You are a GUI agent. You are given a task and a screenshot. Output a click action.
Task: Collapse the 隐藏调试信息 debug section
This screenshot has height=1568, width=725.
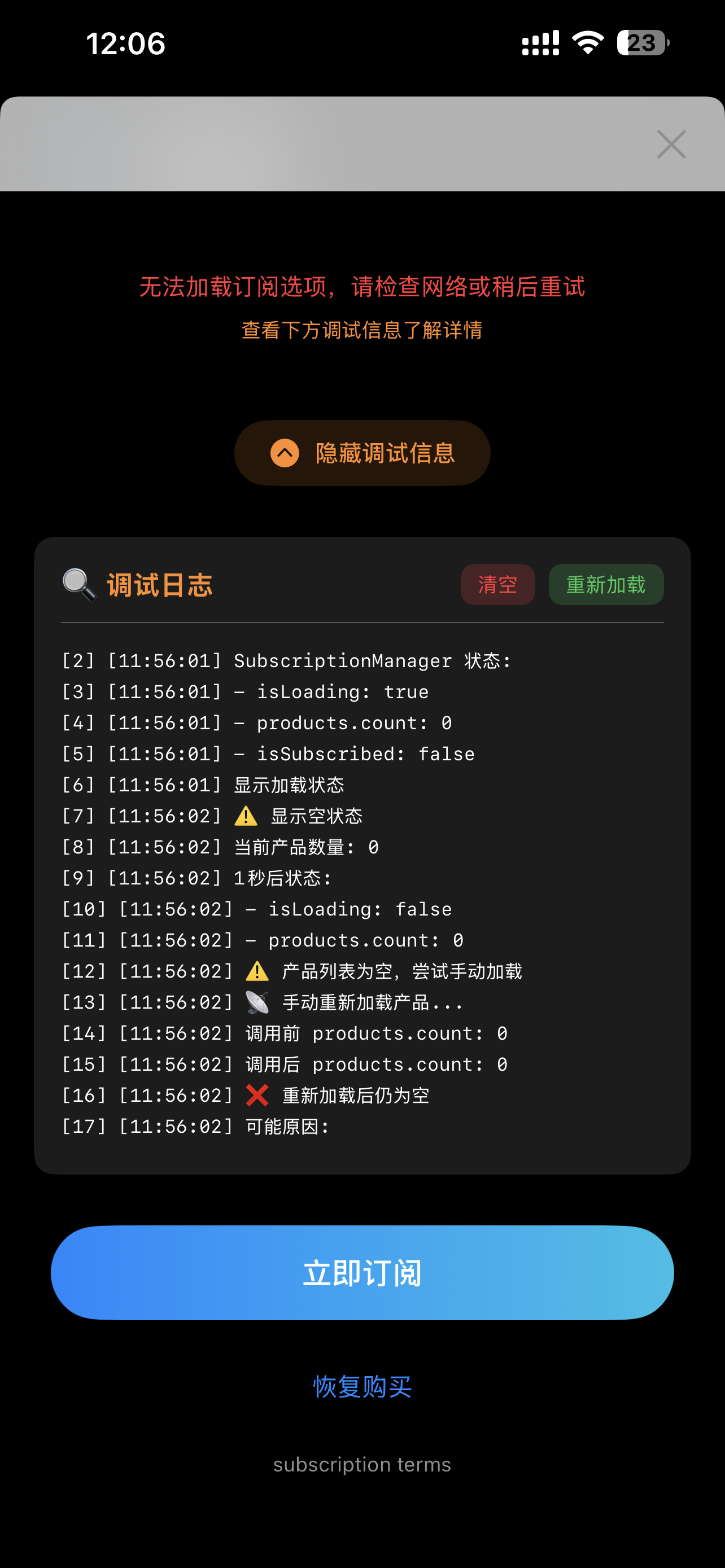(362, 453)
